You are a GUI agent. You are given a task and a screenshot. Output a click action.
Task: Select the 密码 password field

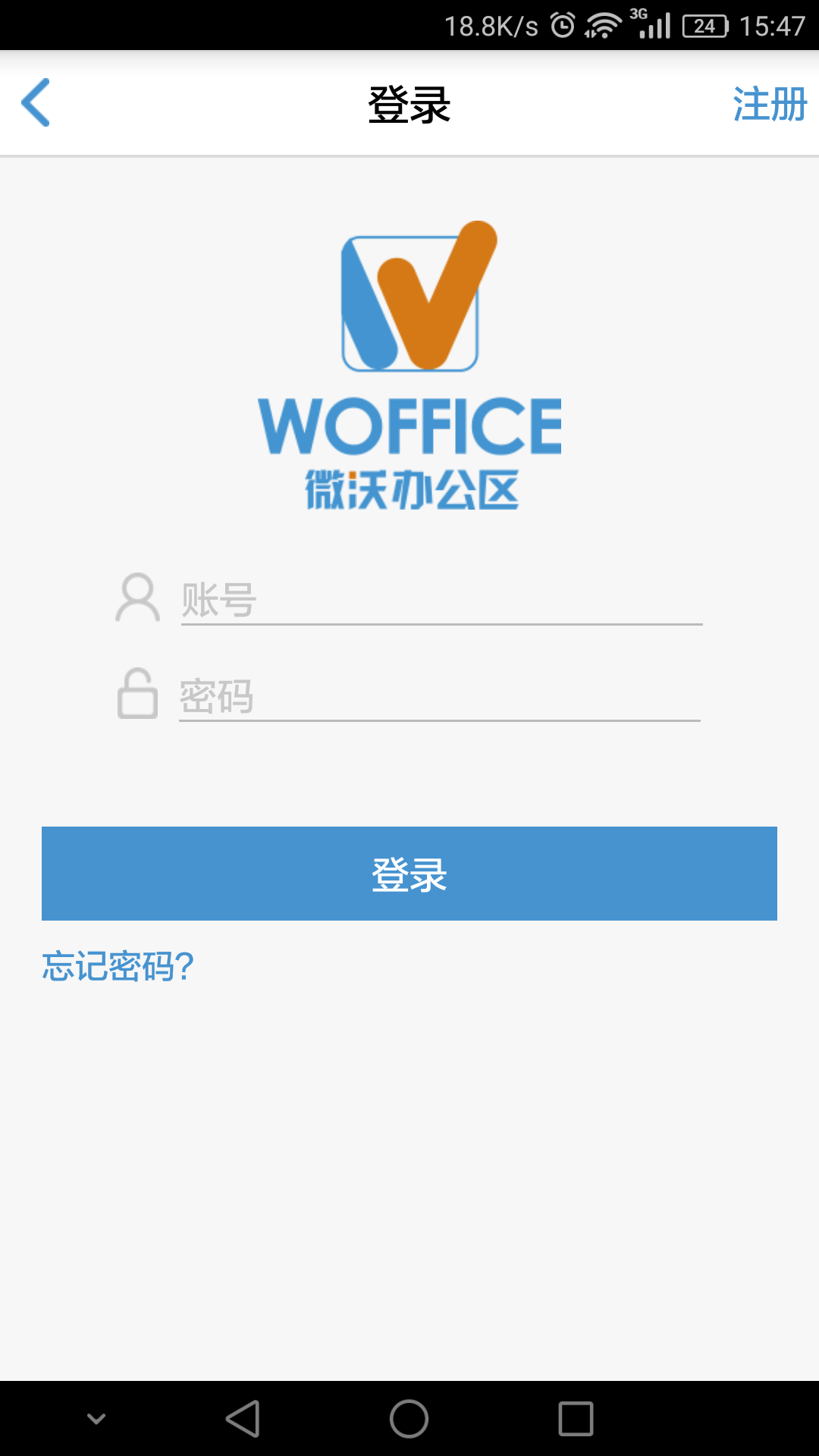tap(438, 696)
